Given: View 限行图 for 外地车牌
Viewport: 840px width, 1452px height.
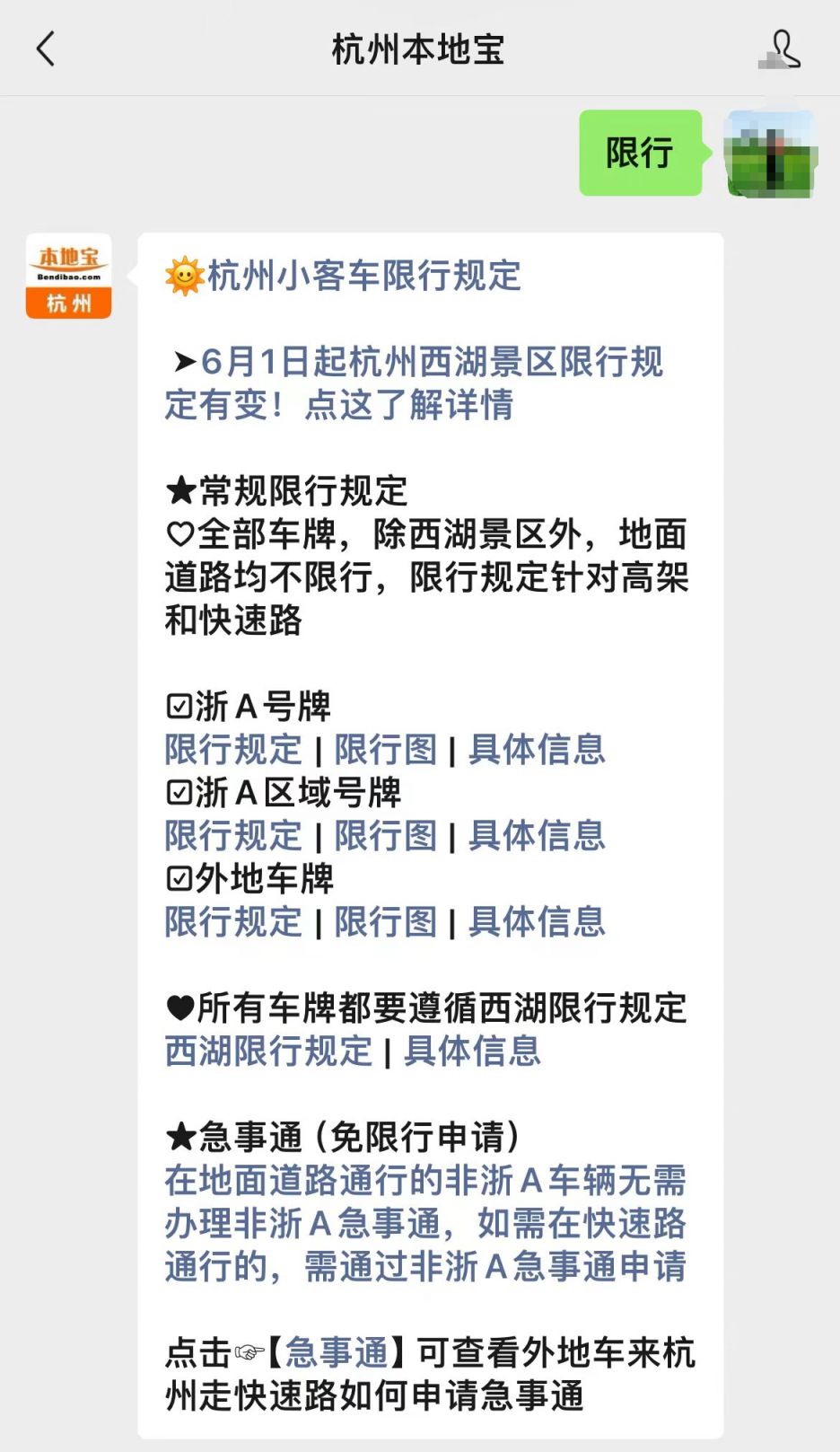Looking at the screenshot, I should (385, 922).
